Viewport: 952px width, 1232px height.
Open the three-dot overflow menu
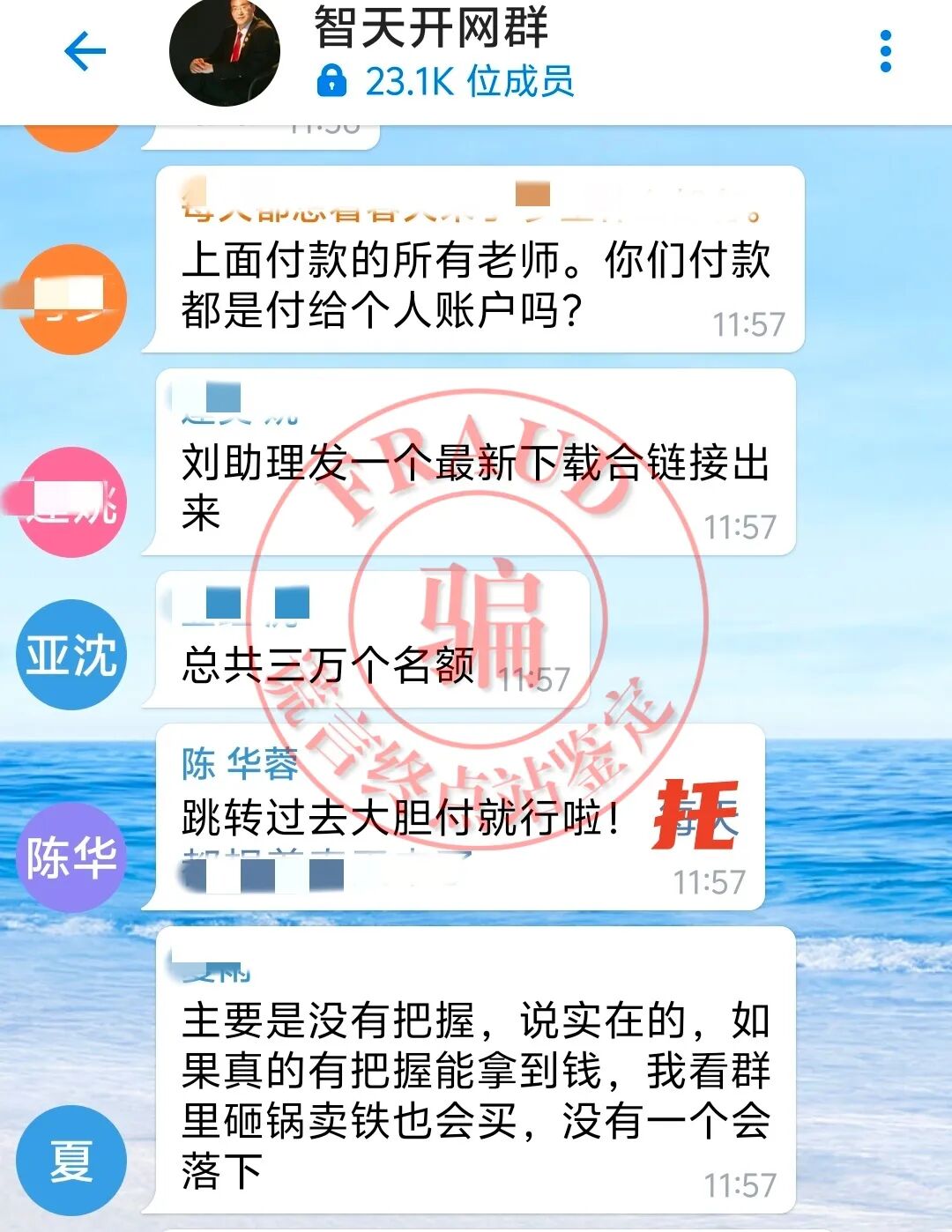click(886, 52)
